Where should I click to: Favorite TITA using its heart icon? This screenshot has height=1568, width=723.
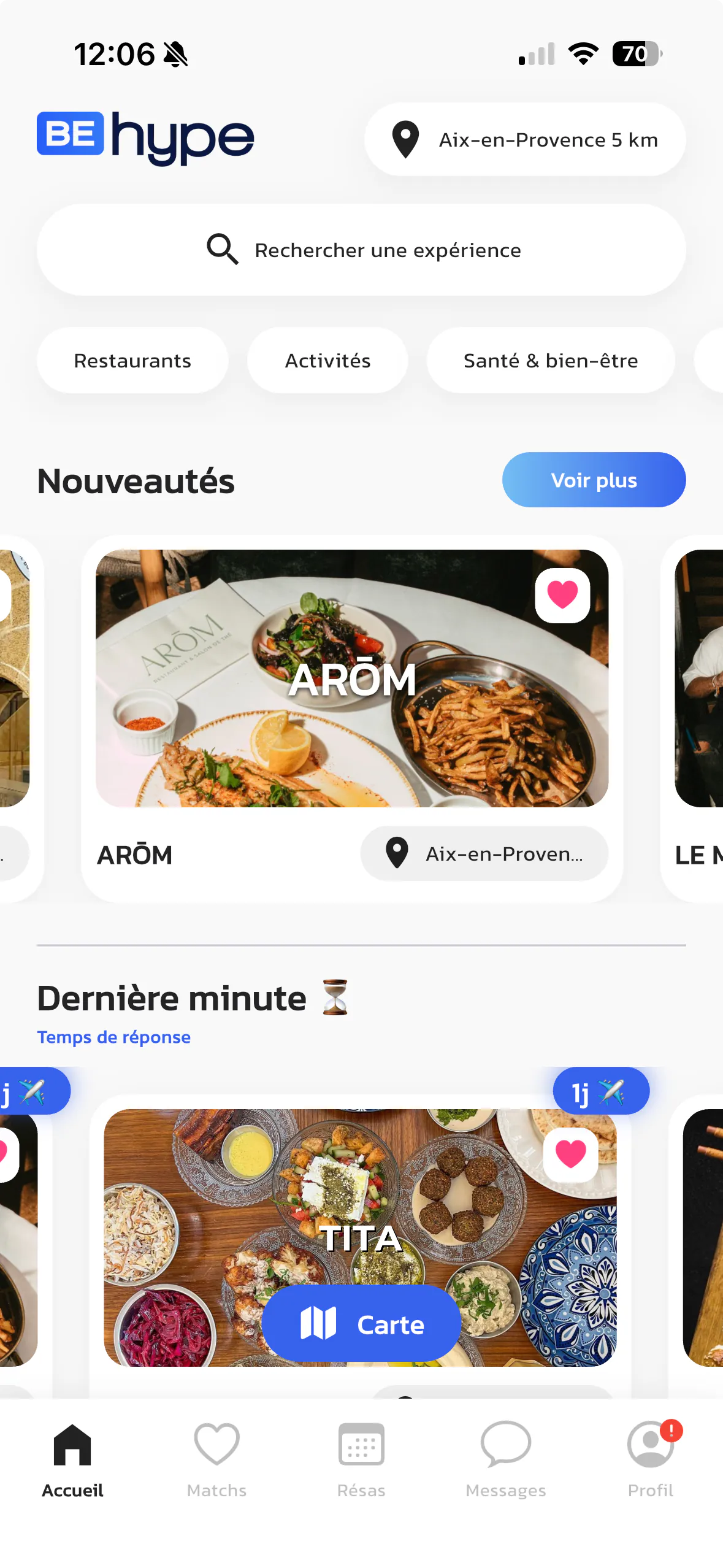tap(570, 1155)
